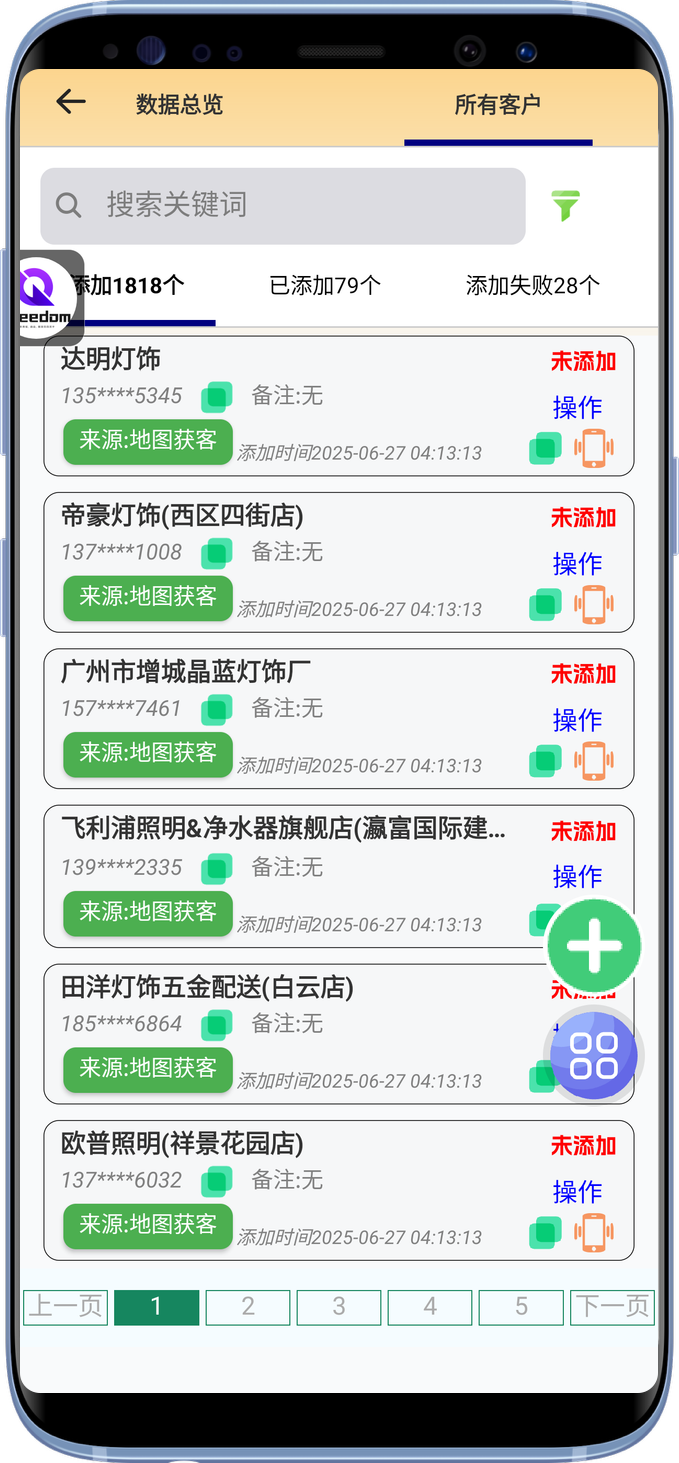Call 达明灯饰 with the orange phone icon
This screenshot has height=1463, width=679.
pyautogui.click(x=594, y=448)
